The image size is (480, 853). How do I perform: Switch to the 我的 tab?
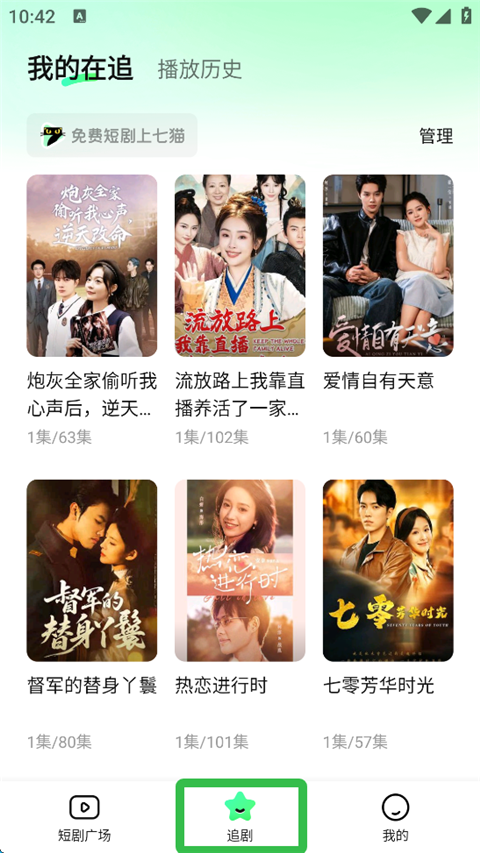[396, 818]
